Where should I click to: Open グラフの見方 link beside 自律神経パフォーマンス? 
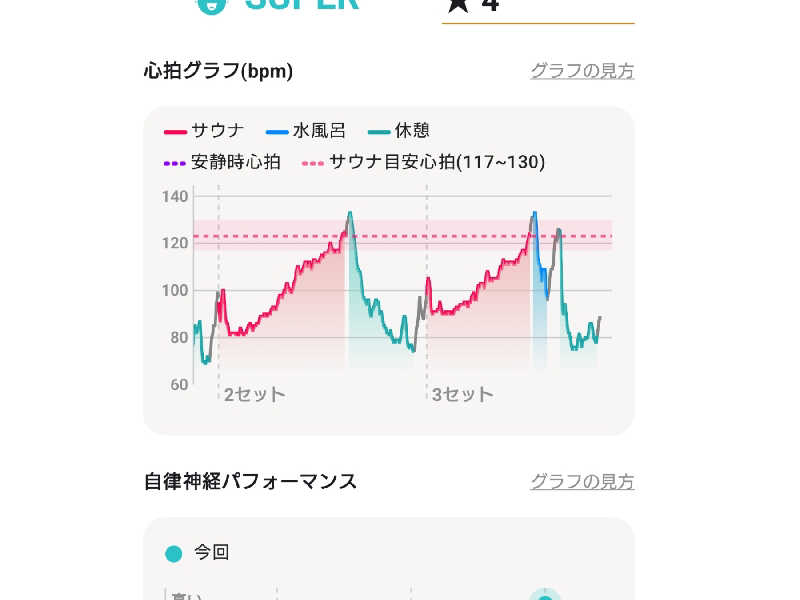pyautogui.click(x=582, y=482)
